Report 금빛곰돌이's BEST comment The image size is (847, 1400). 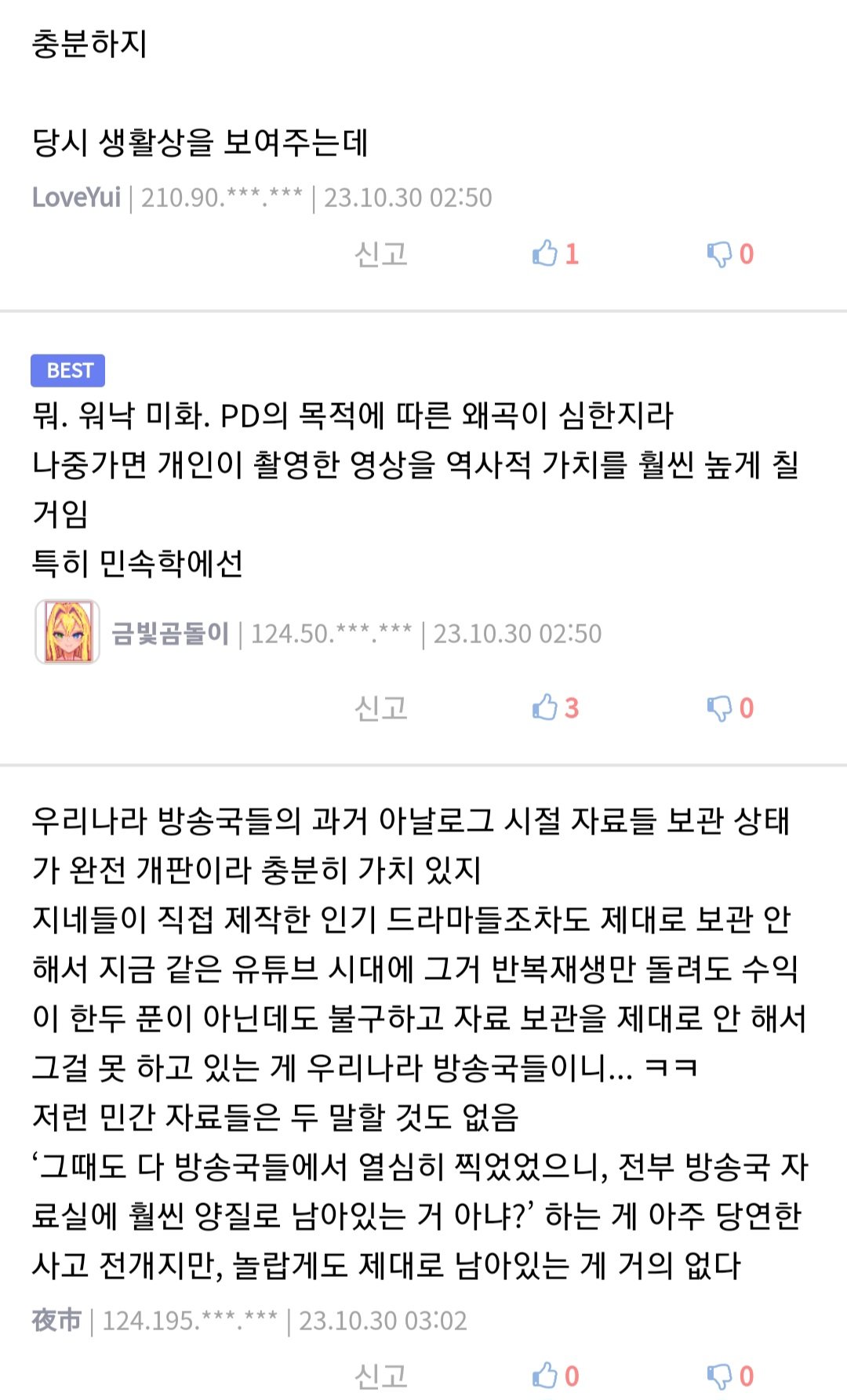[x=381, y=708]
